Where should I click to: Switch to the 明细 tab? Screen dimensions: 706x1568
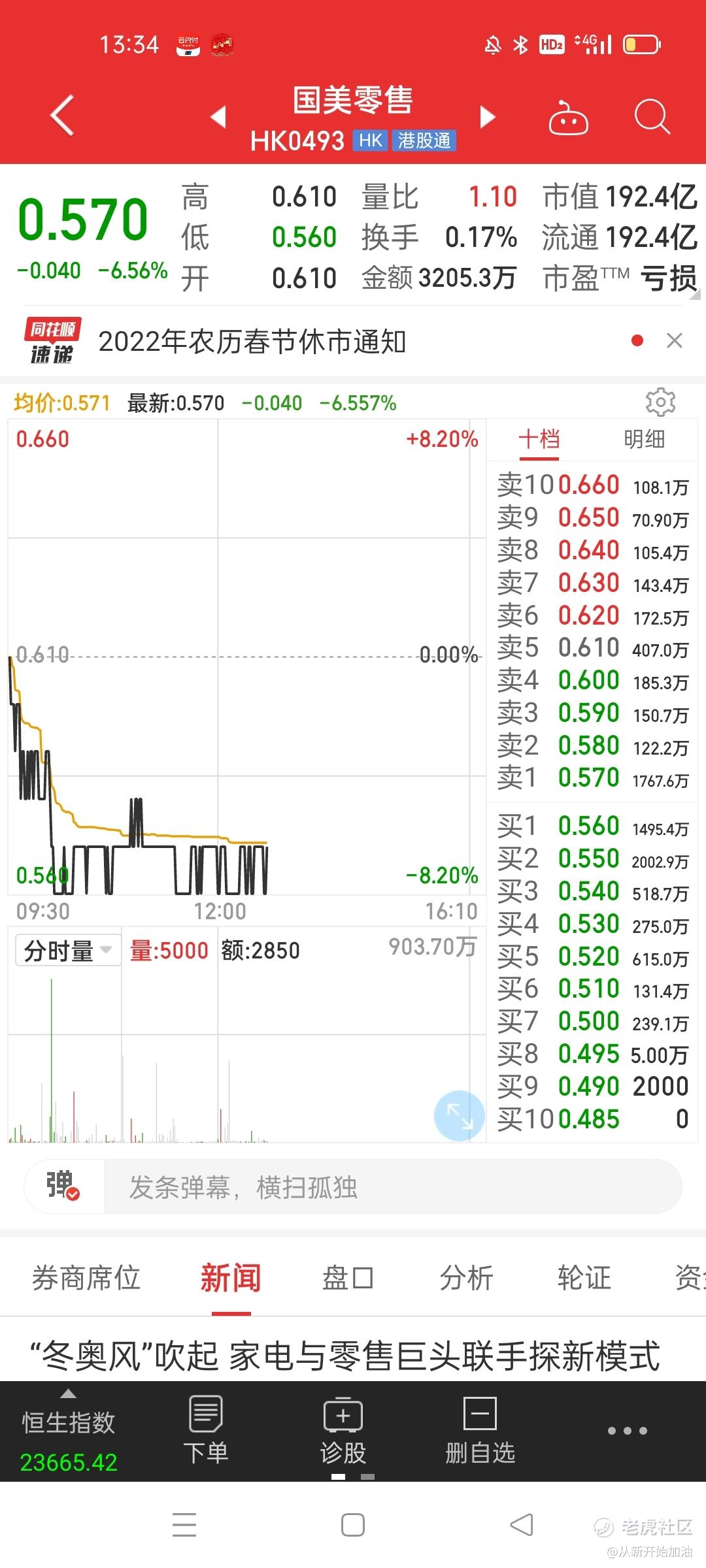click(644, 439)
